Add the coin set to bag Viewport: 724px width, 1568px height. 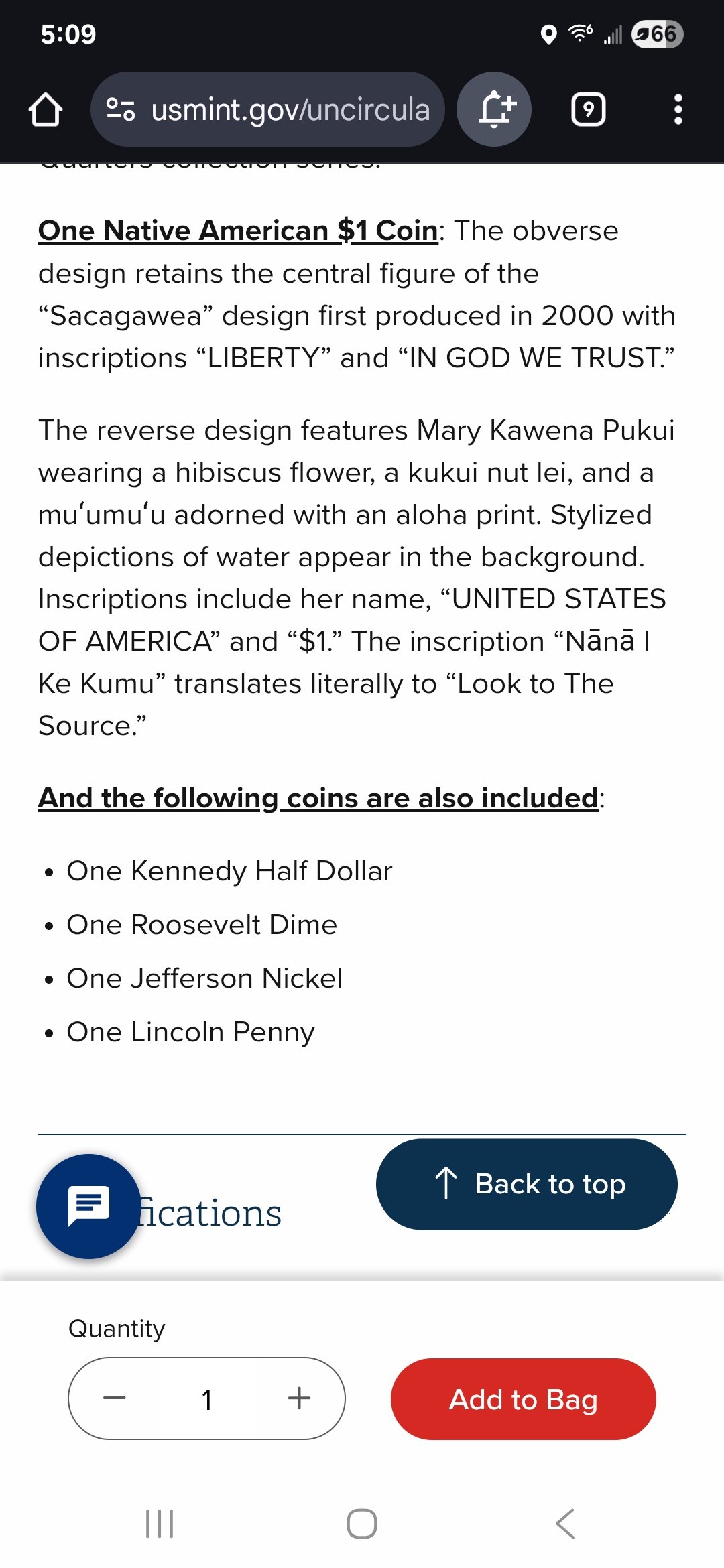tap(524, 1399)
